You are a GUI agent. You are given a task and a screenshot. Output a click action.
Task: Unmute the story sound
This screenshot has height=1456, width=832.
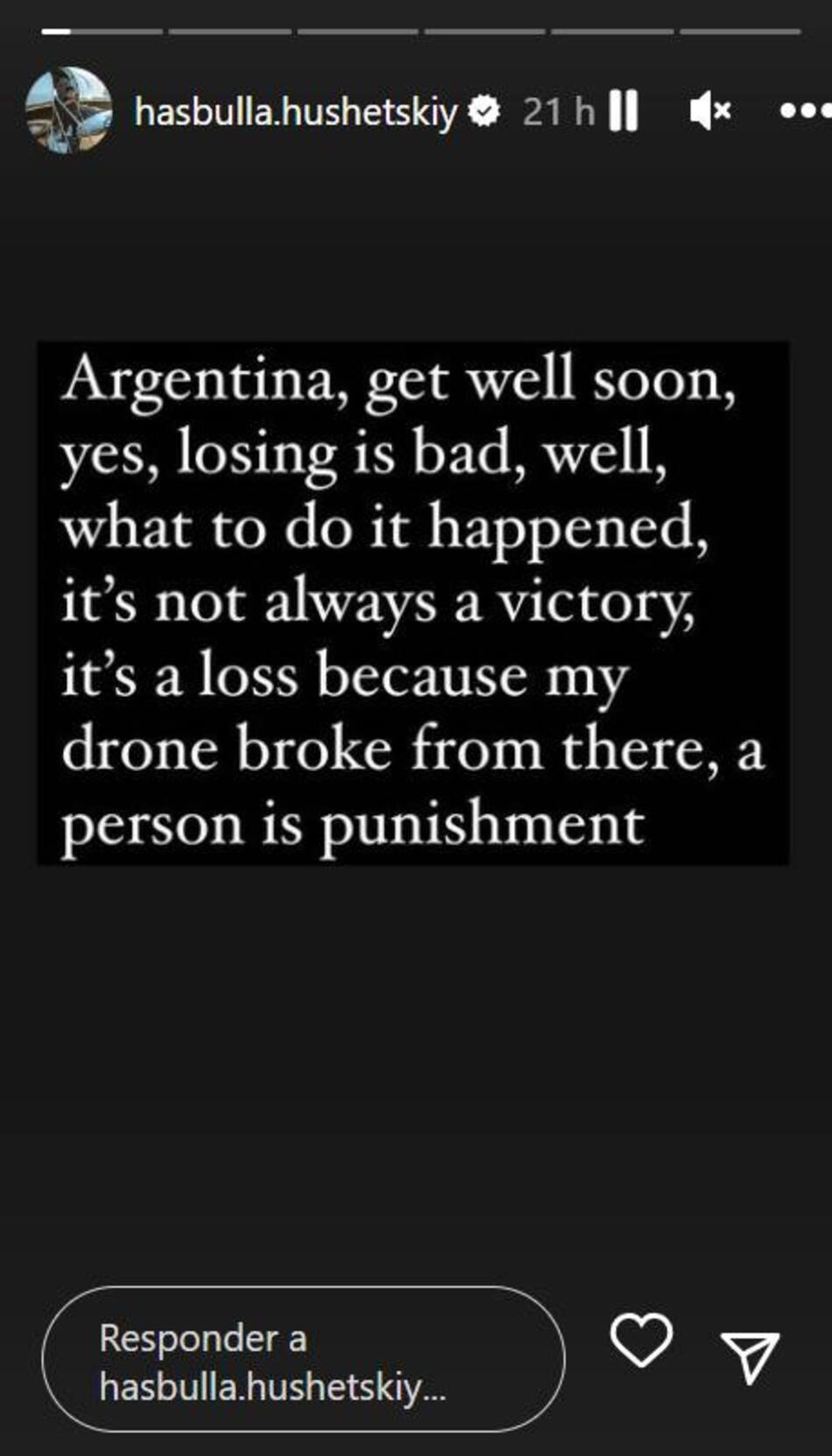point(709,111)
